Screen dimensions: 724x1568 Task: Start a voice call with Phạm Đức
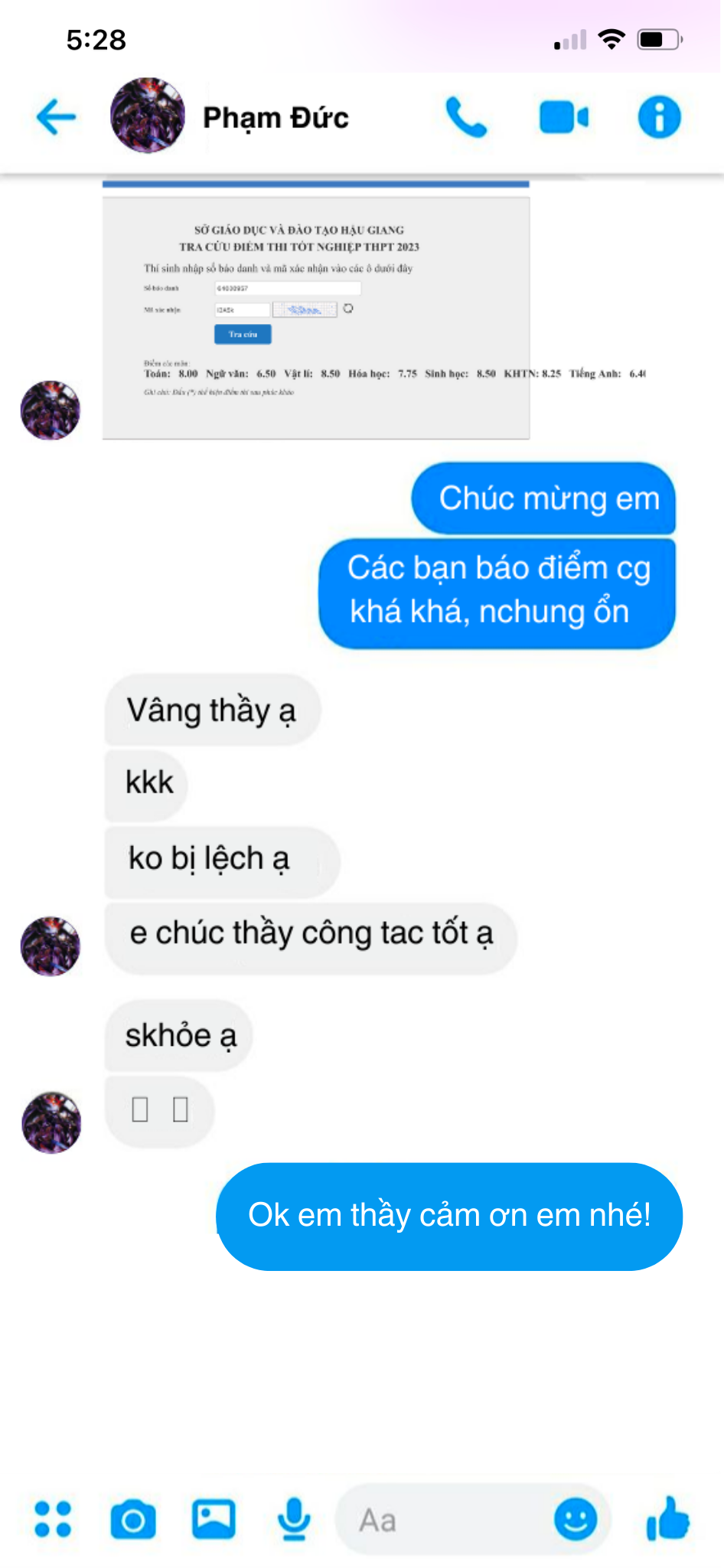(466, 117)
